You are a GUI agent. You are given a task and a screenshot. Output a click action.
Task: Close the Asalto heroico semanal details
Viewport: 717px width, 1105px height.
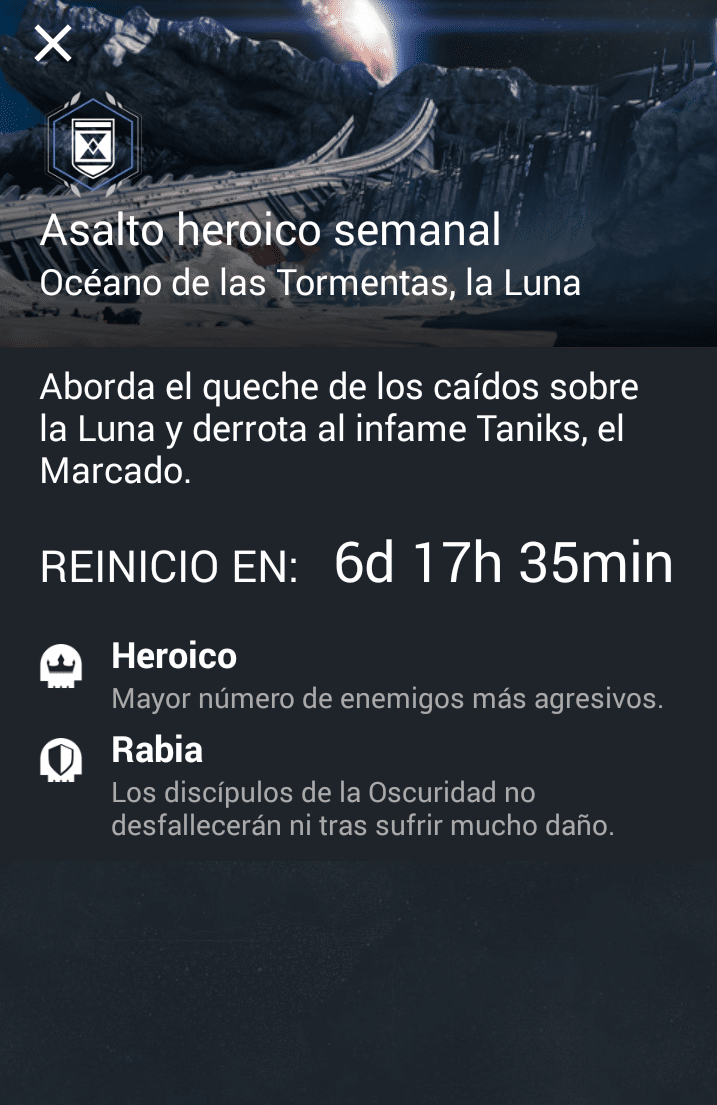53,44
